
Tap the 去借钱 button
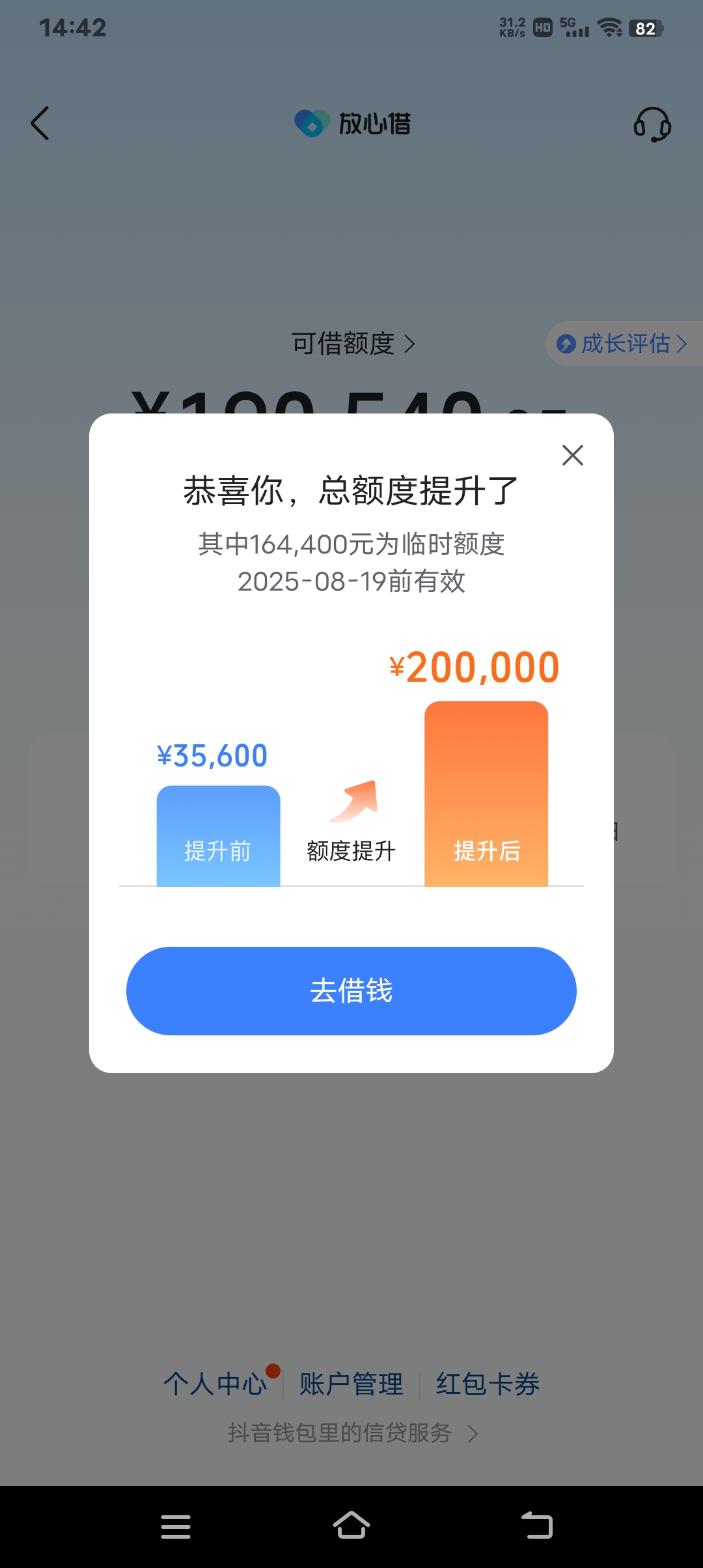click(x=351, y=990)
